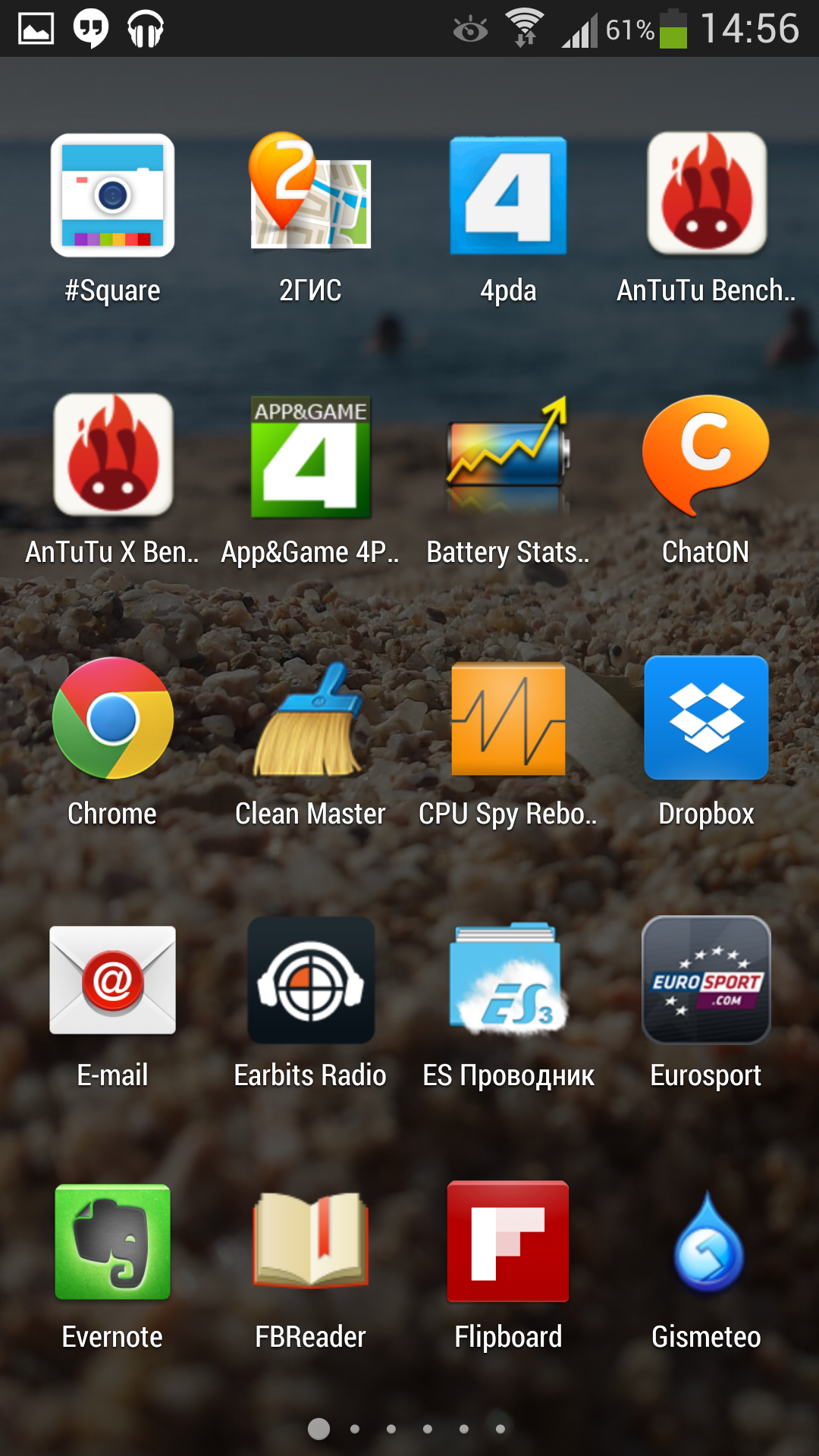Image resolution: width=819 pixels, height=1456 pixels.
Task: Open App&Game 4PDA app
Action: [x=310, y=457]
